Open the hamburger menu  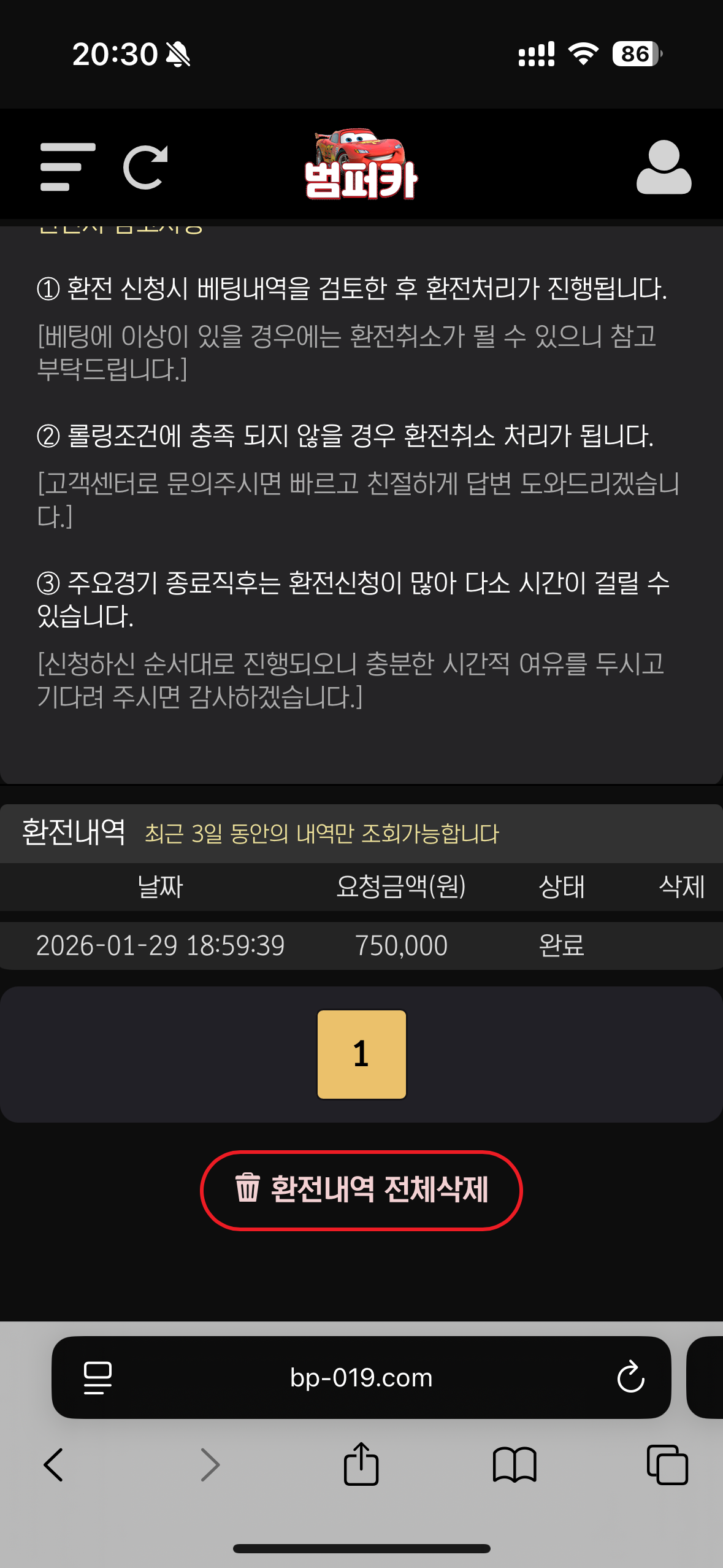click(x=67, y=167)
